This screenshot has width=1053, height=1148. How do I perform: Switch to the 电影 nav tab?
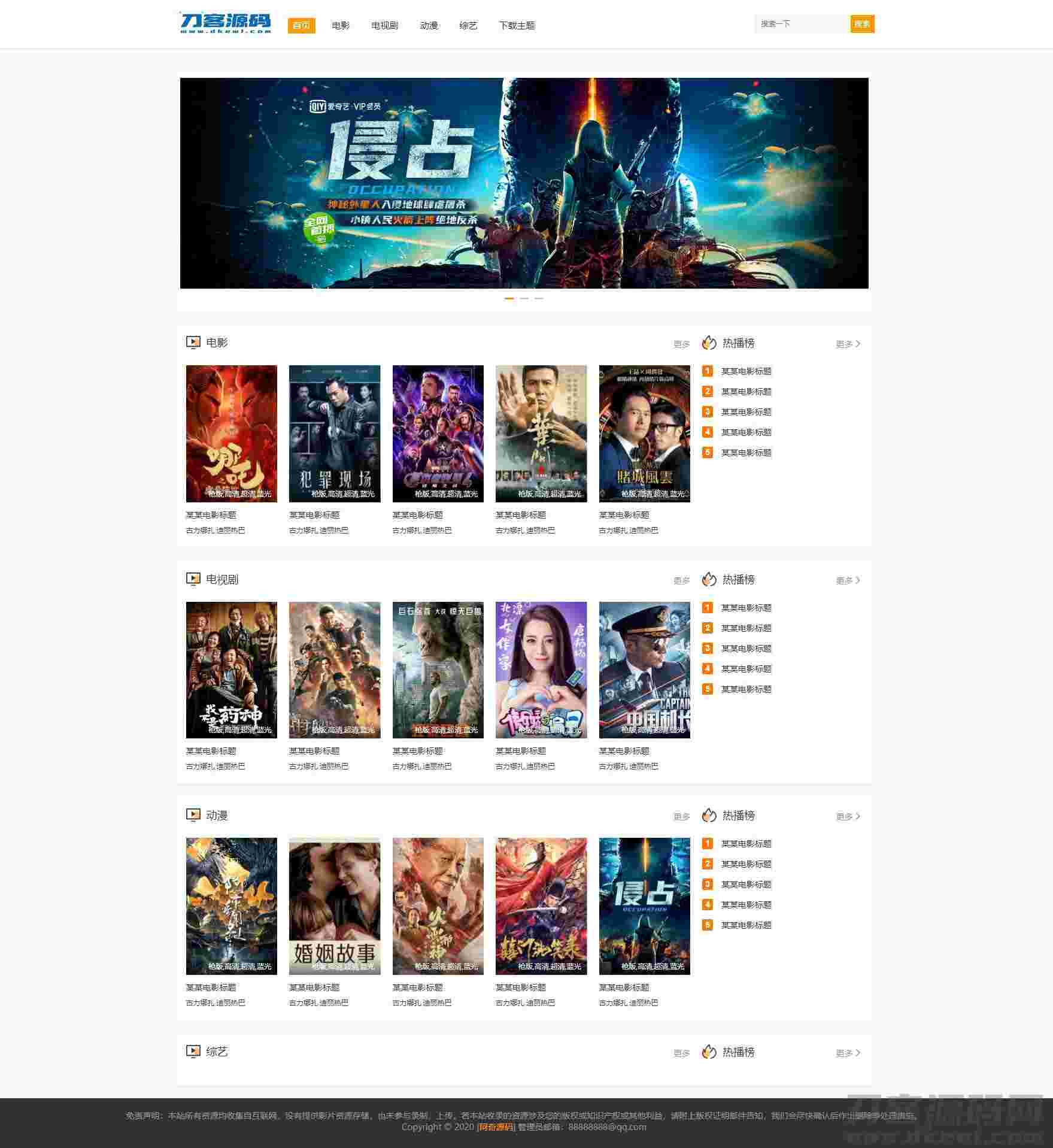[x=341, y=25]
